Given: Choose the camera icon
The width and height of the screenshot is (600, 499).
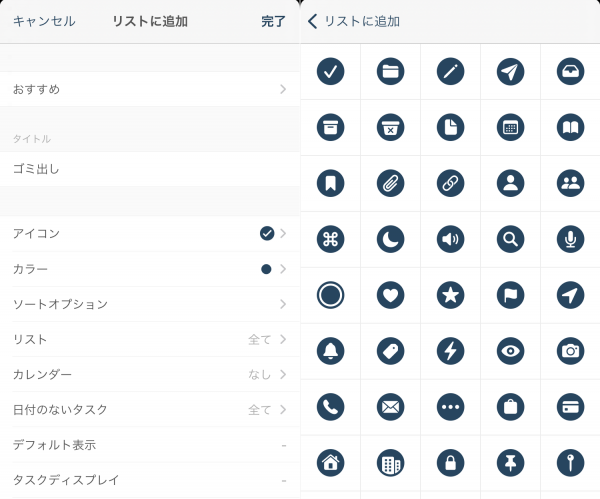Looking at the screenshot, I should [x=570, y=351].
